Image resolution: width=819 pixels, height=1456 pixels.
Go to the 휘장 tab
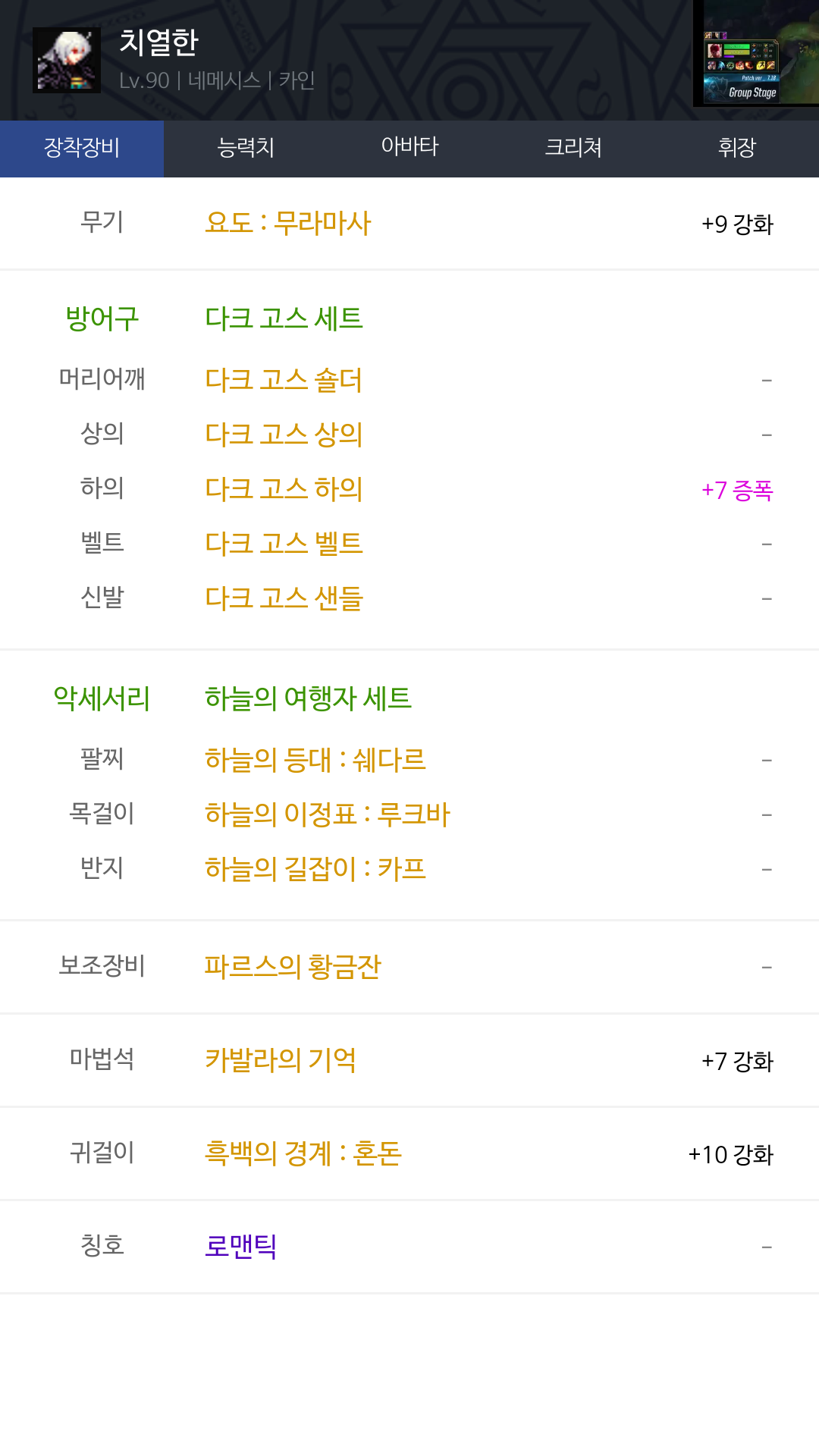737,149
